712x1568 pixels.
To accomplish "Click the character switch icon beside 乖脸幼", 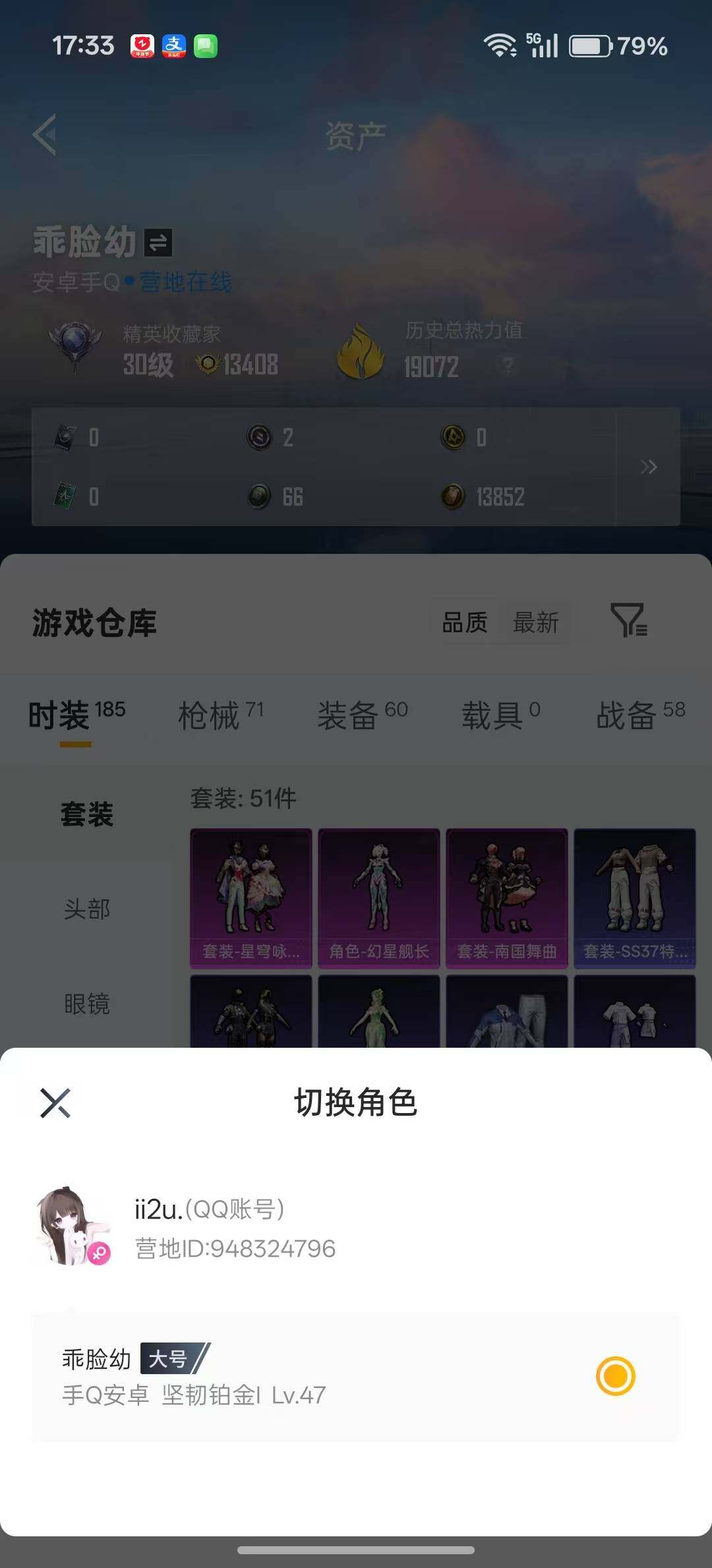I will (x=158, y=243).
